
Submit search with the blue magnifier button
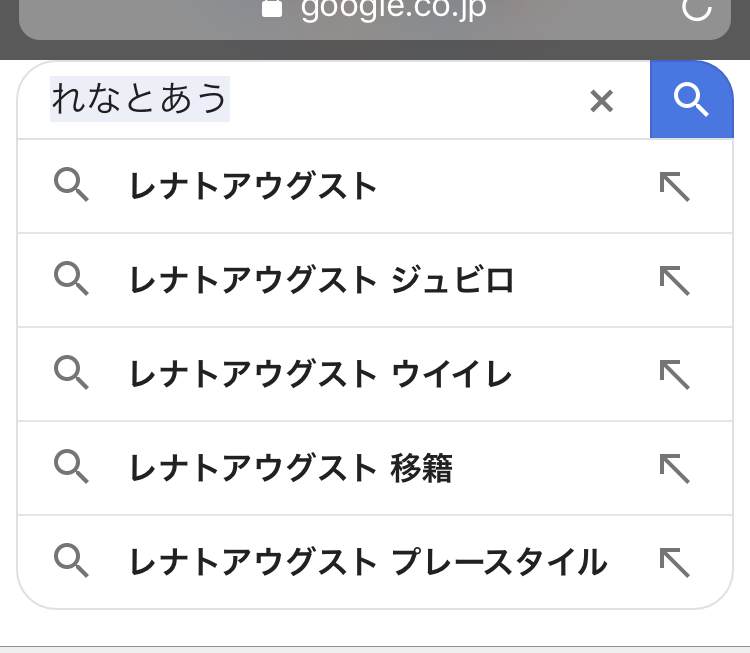pyautogui.click(x=691, y=99)
